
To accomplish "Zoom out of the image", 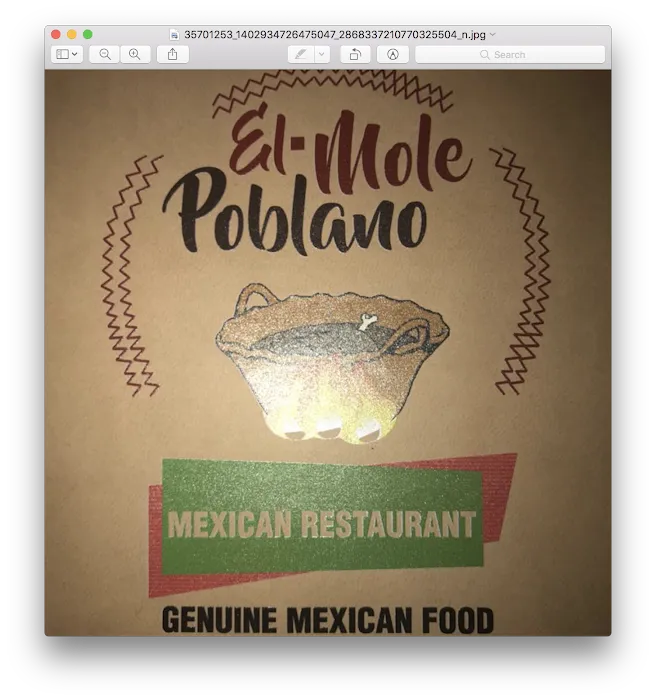I will (x=105, y=54).
